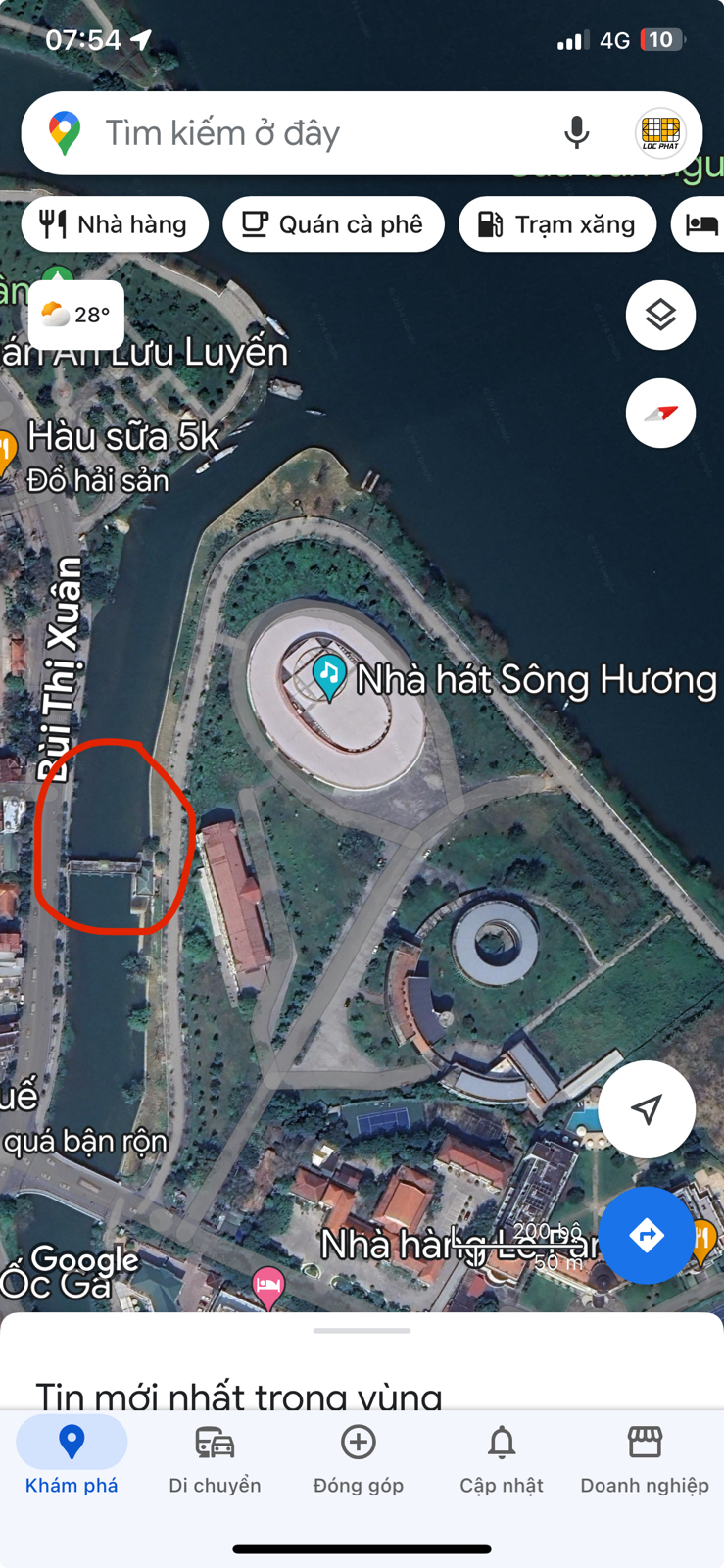Viewport: 724px width, 1568px height.
Task: Open the Tìm kiếm ở đây search box
Action: click(294, 133)
